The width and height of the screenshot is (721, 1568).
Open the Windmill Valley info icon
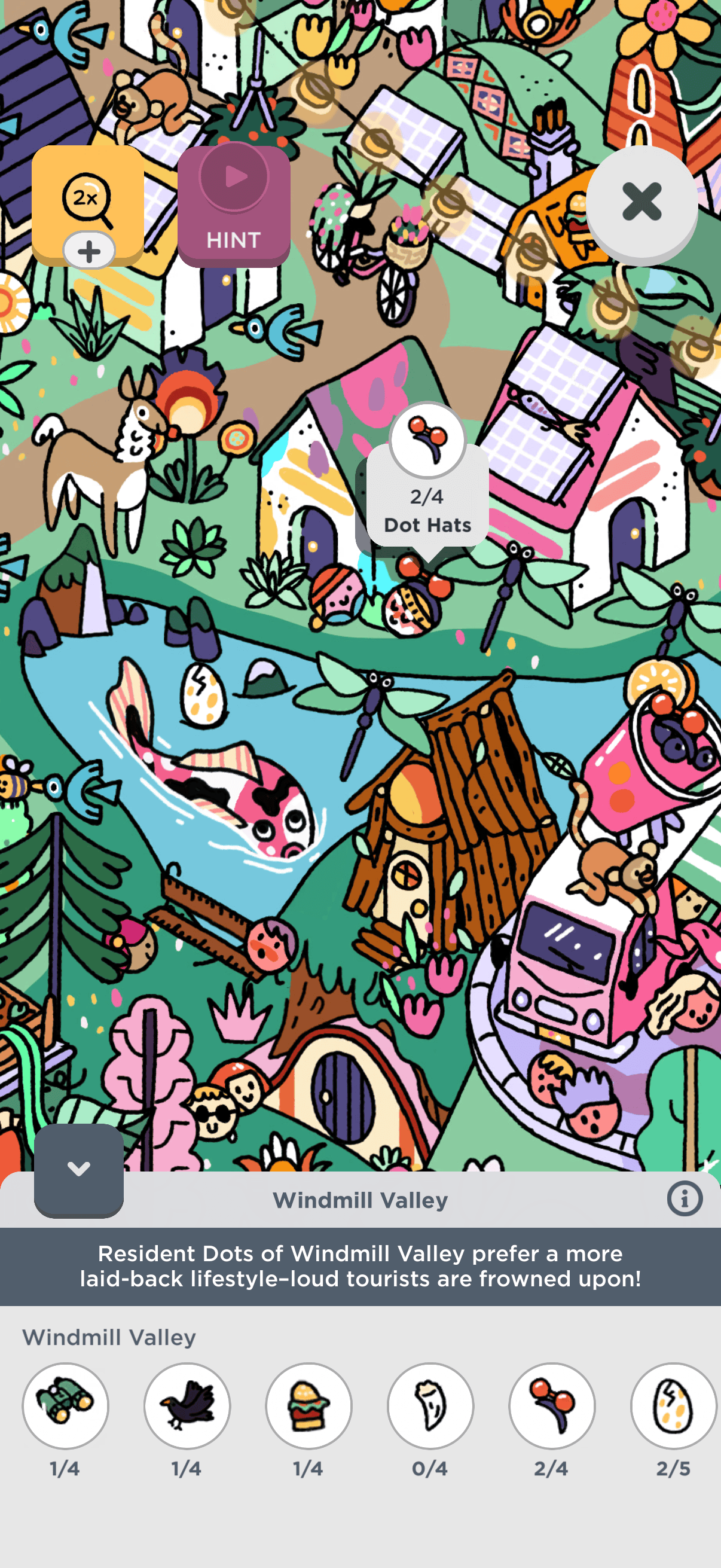684,1199
